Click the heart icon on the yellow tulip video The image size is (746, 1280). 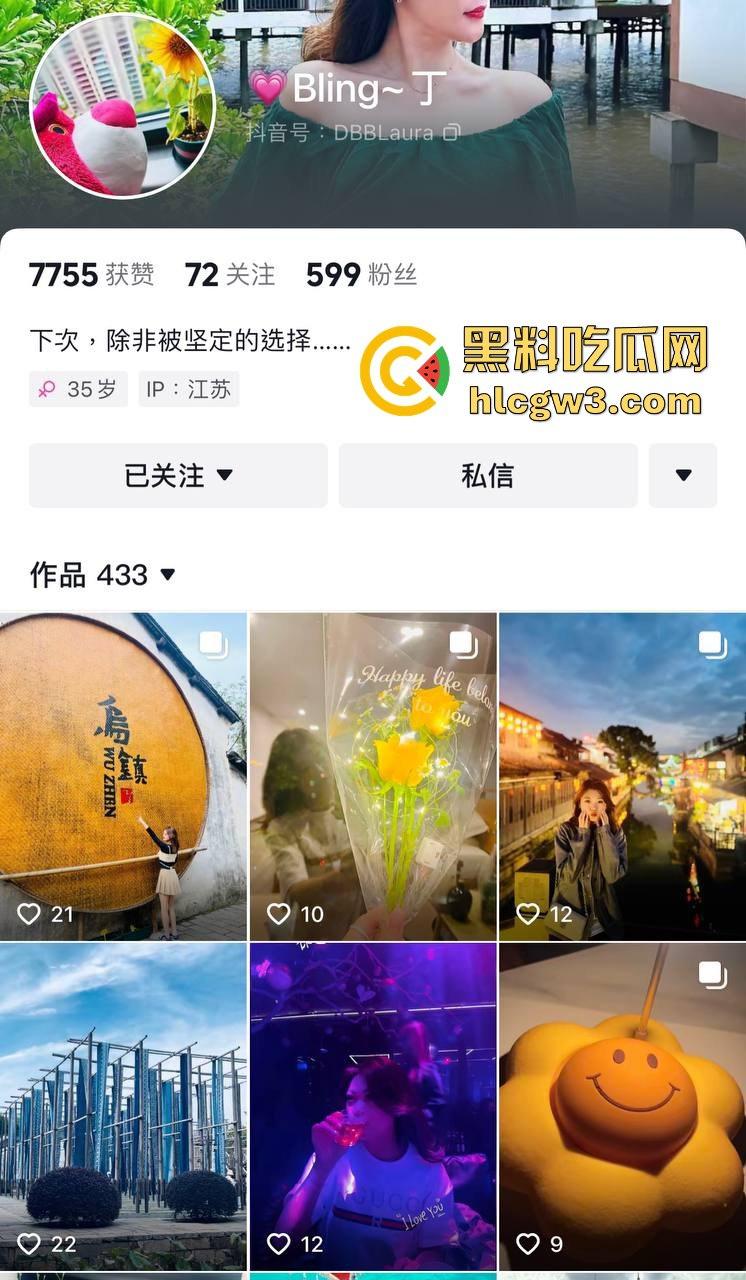(x=278, y=914)
